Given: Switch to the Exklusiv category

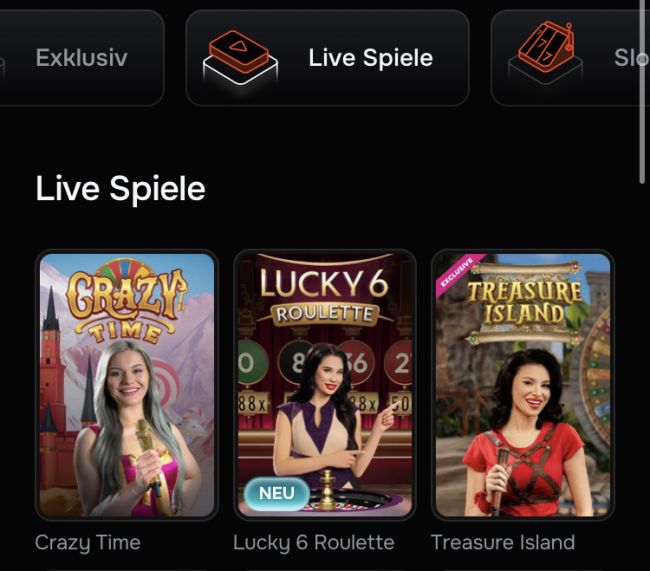Looking at the screenshot, I should (80, 58).
